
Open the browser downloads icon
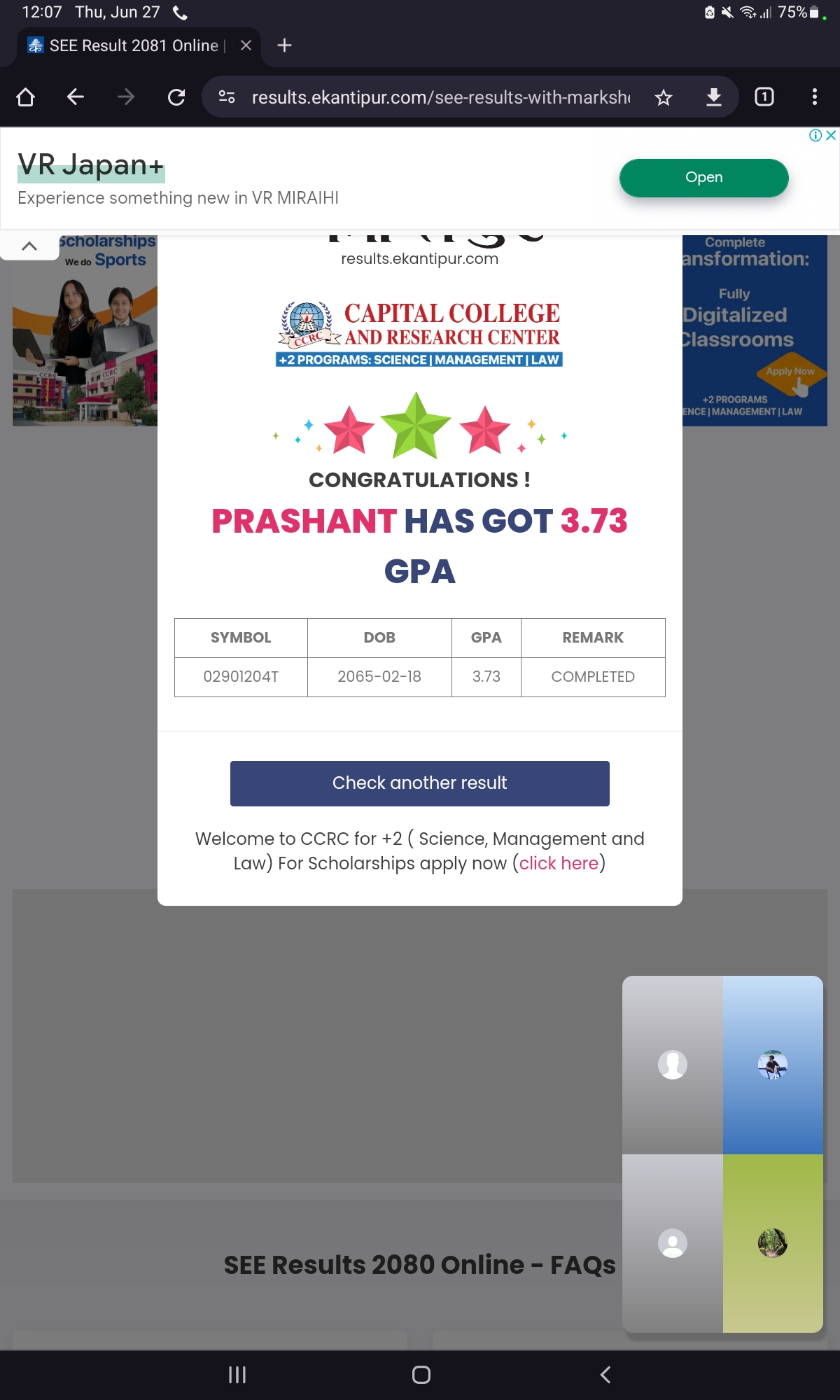pos(713,97)
